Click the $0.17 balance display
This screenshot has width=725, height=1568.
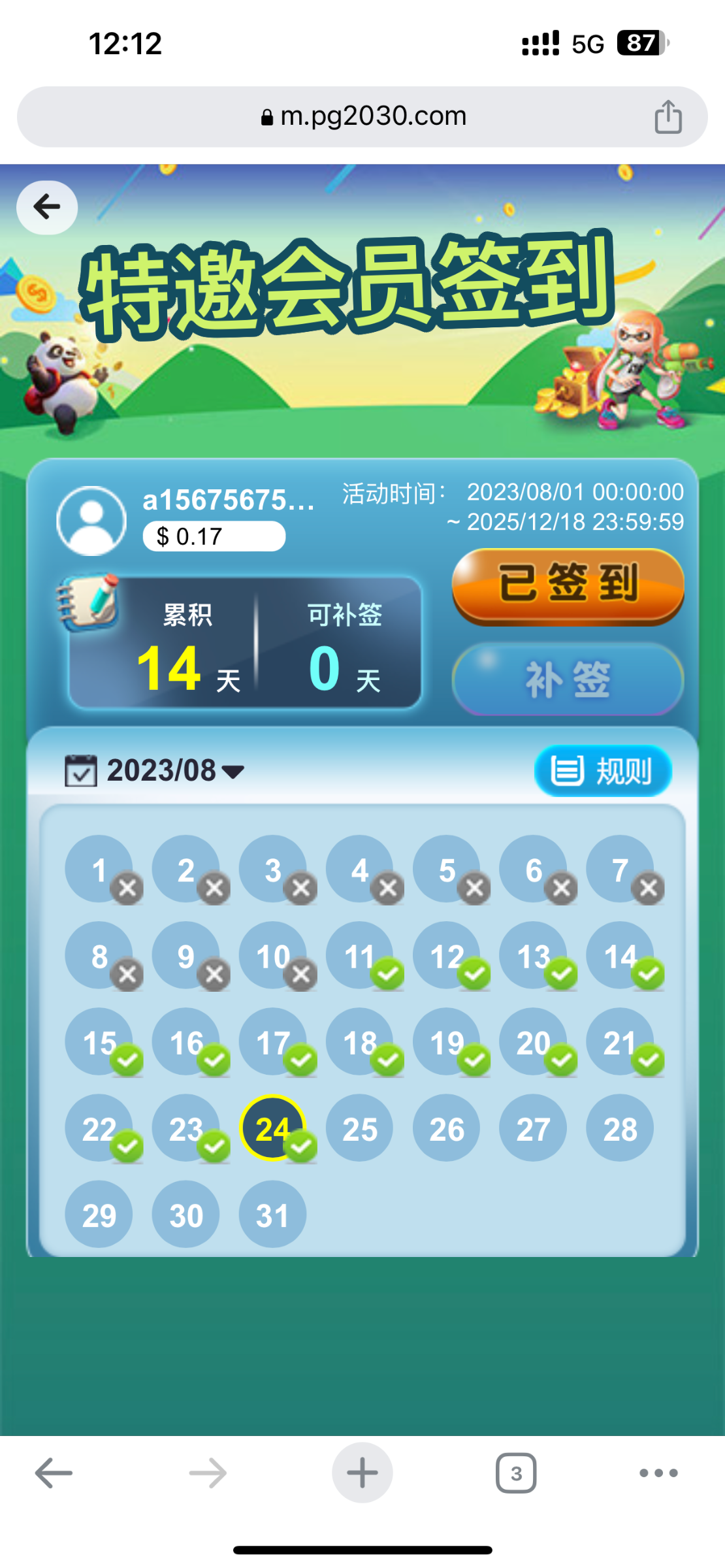click(x=213, y=536)
